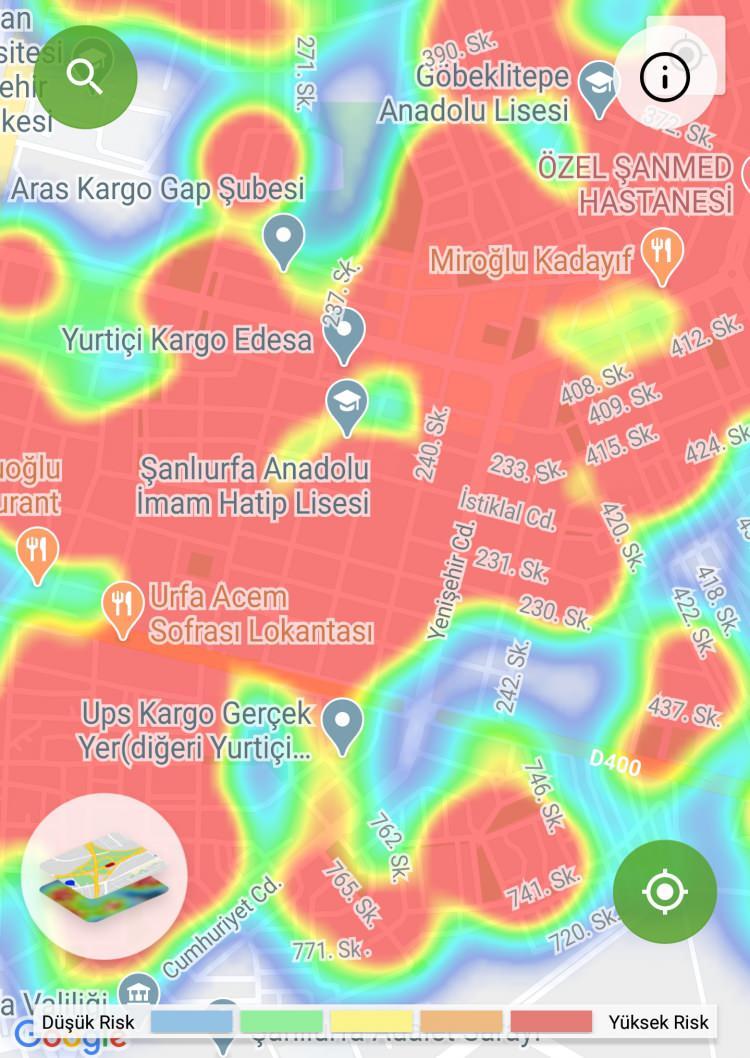
Task: Open the green search button
Action: pos(86,77)
